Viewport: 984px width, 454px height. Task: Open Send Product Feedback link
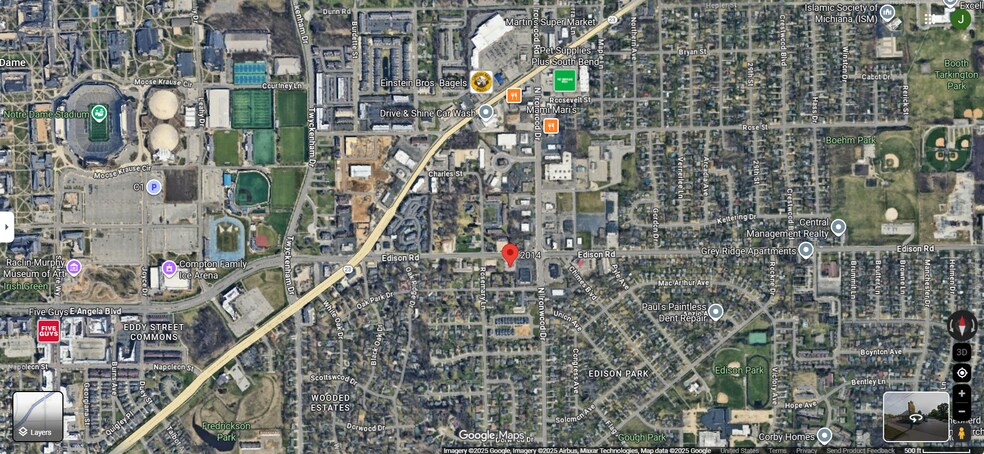[x=860, y=450]
